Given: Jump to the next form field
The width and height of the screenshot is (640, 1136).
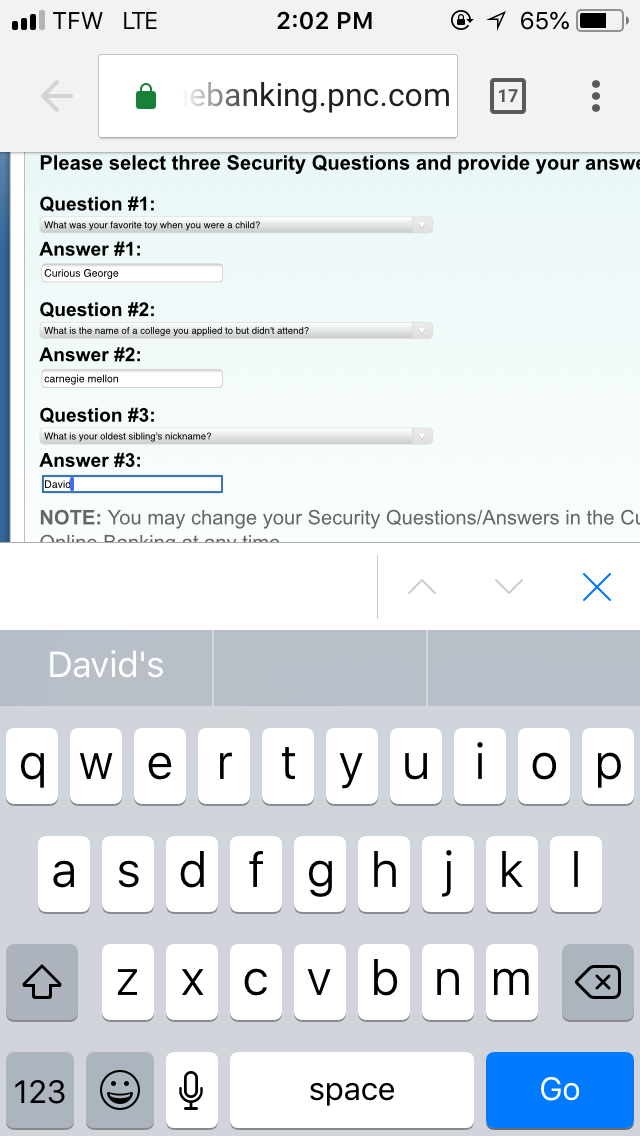Looking at the screenshot, I should click(509, 588).
